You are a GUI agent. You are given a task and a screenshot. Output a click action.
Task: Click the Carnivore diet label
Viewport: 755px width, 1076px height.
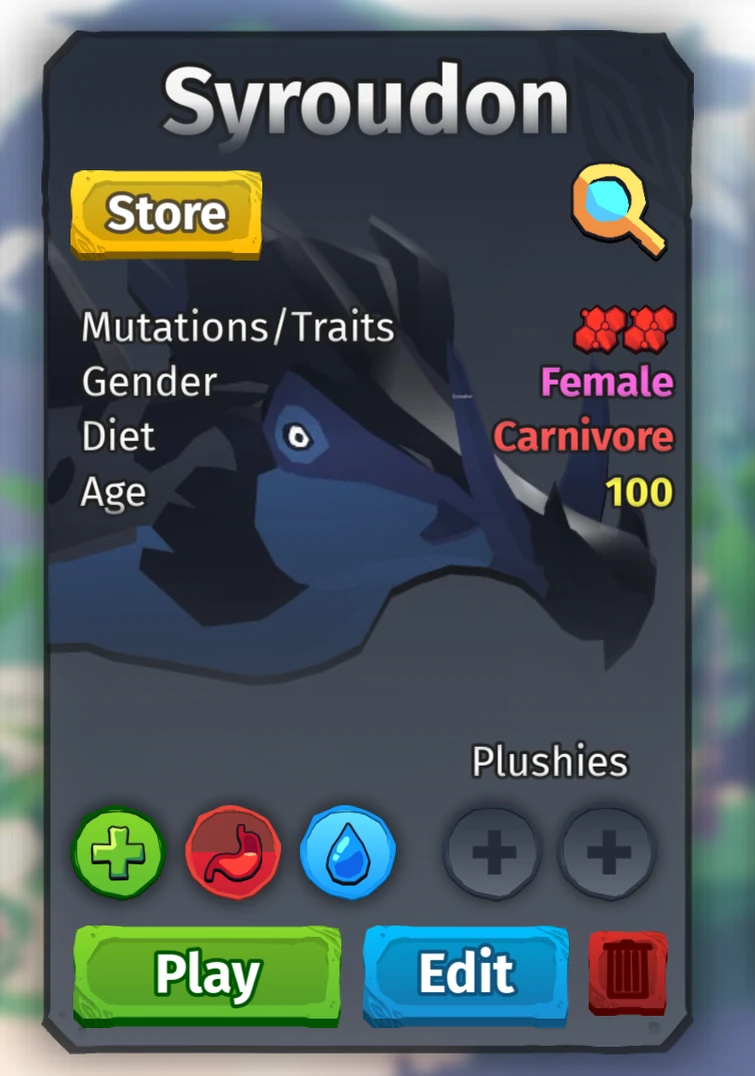(583, 437)
